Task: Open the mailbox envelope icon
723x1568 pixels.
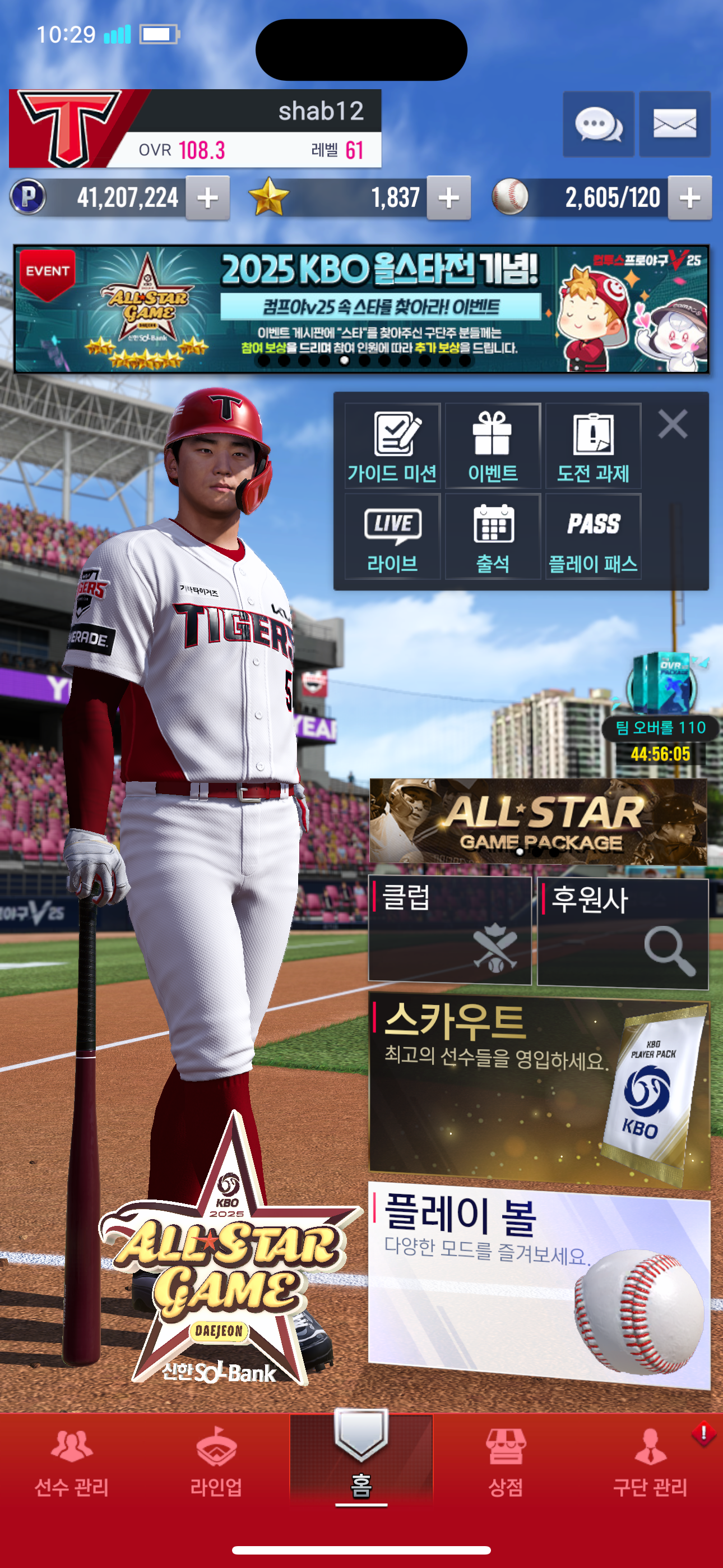Action: (674, 125)
